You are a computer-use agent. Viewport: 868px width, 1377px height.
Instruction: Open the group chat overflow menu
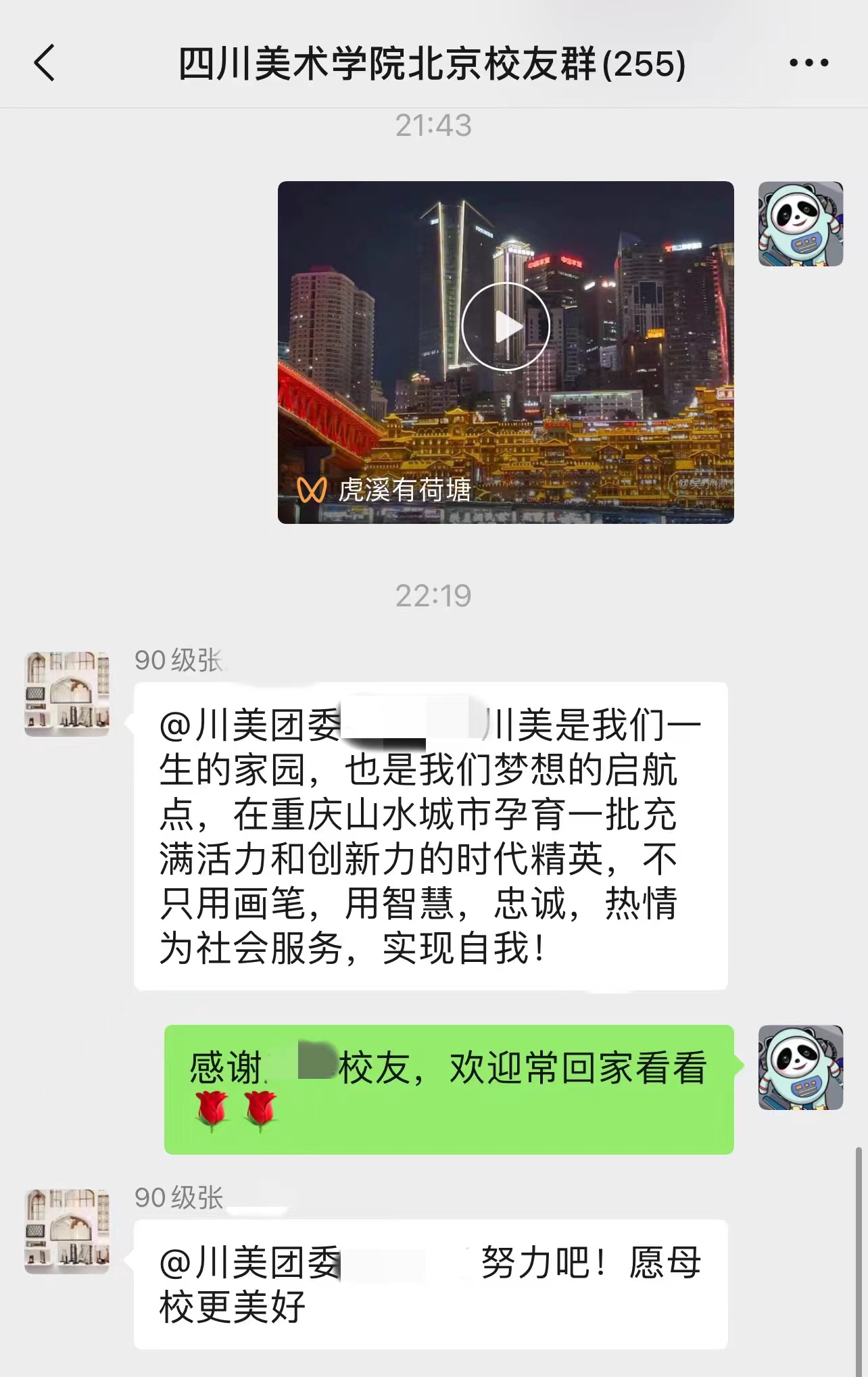(809, 64)
